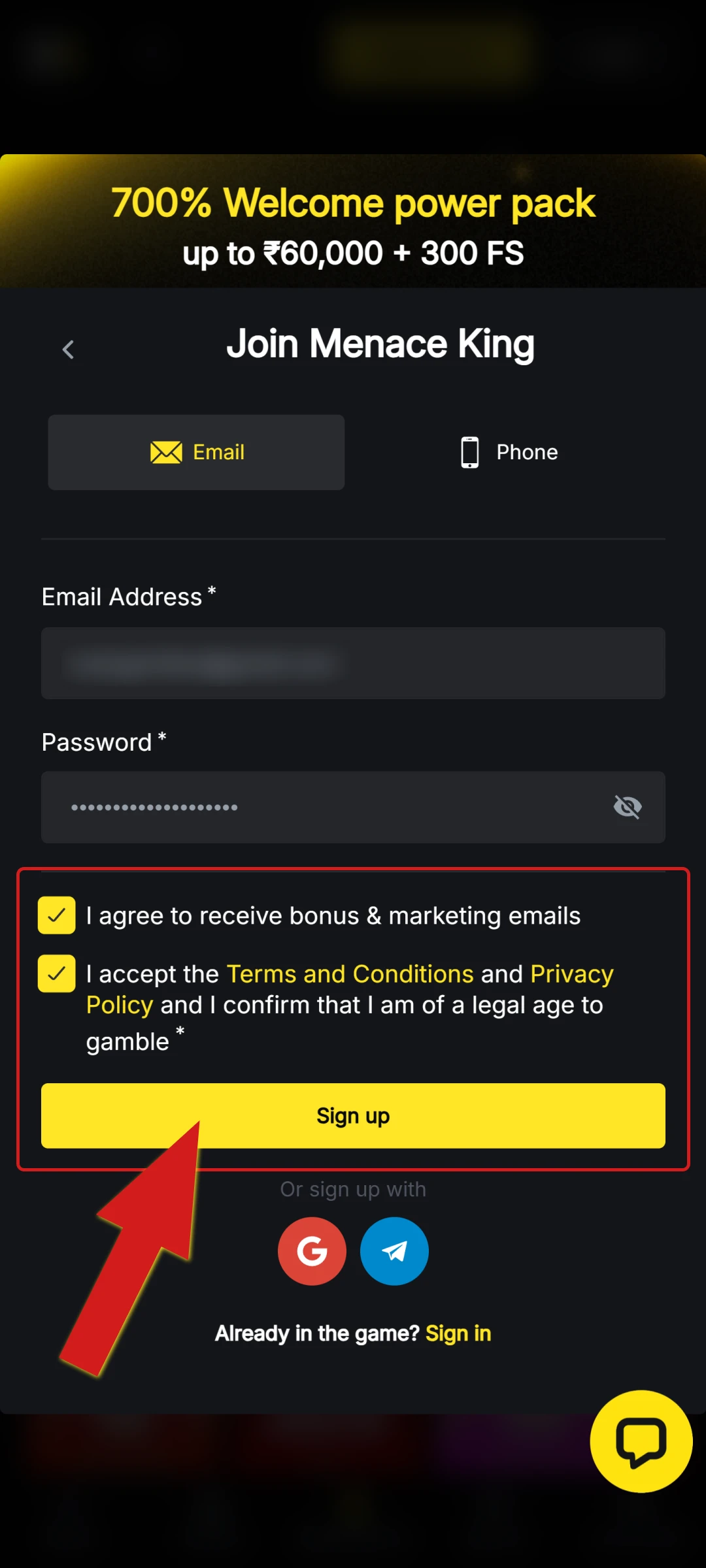
Task: Click inside the Email Address field
Action: coord(353,663)
